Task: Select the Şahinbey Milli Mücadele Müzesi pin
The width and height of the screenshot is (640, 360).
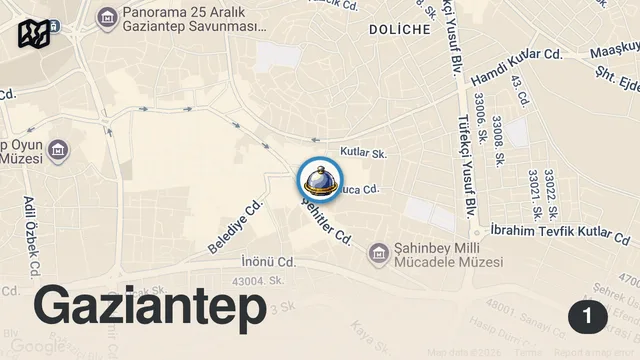Action: coord(378,255)
